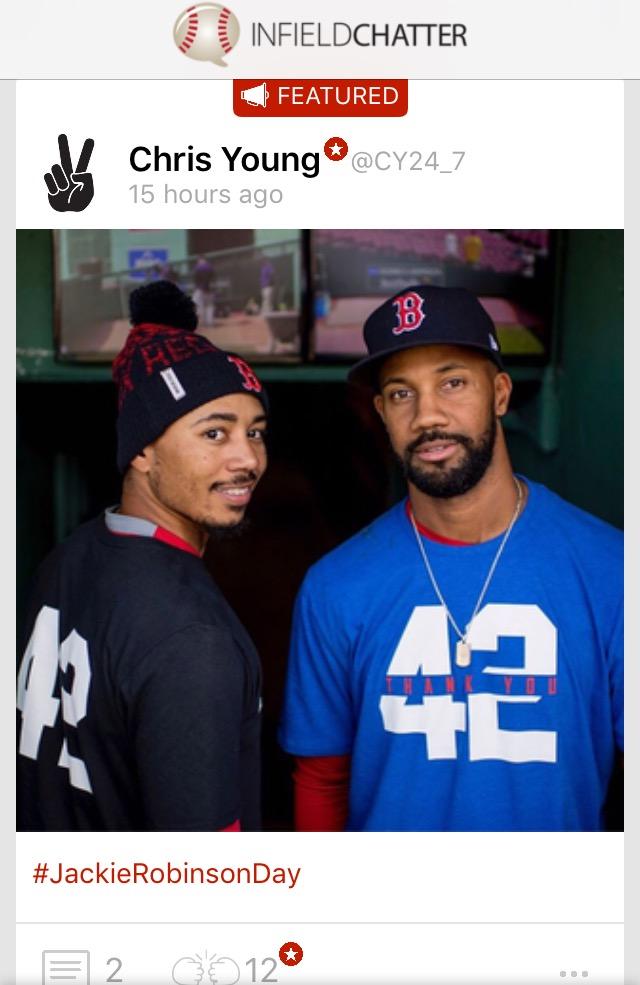This screenshot has width=640, height=985.
Task: Open the posted photo full screen
Action: point(320,530)
